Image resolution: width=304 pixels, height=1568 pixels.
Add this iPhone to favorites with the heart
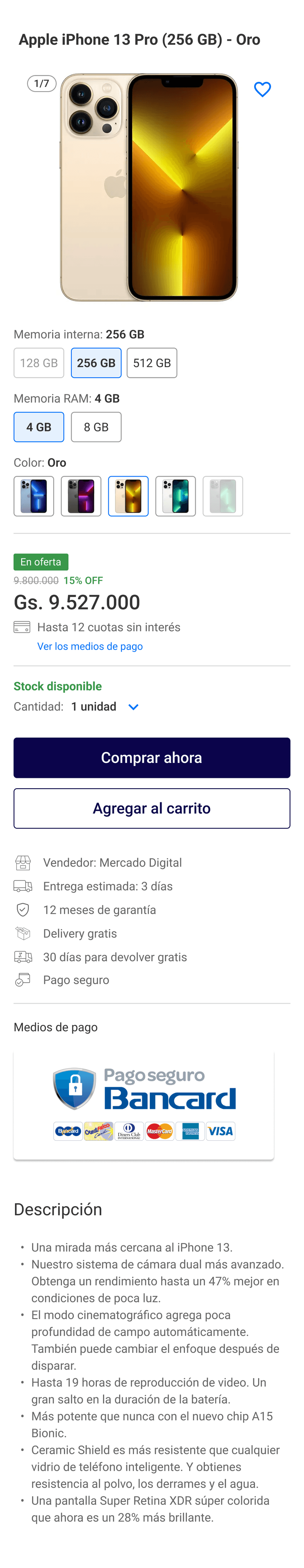[x=262, y=90]
